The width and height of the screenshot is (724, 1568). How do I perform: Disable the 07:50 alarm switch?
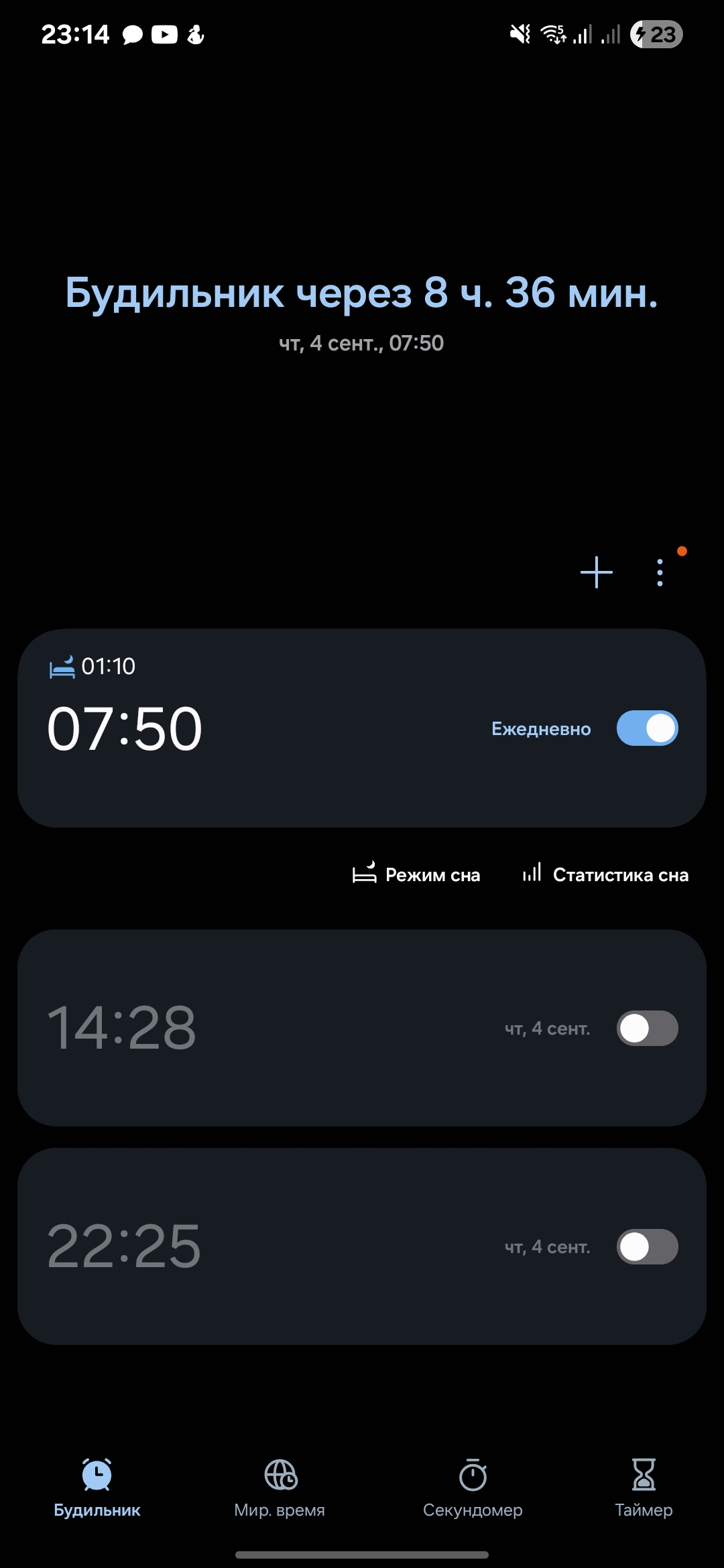pyautogui.click(x=647, y=728)
